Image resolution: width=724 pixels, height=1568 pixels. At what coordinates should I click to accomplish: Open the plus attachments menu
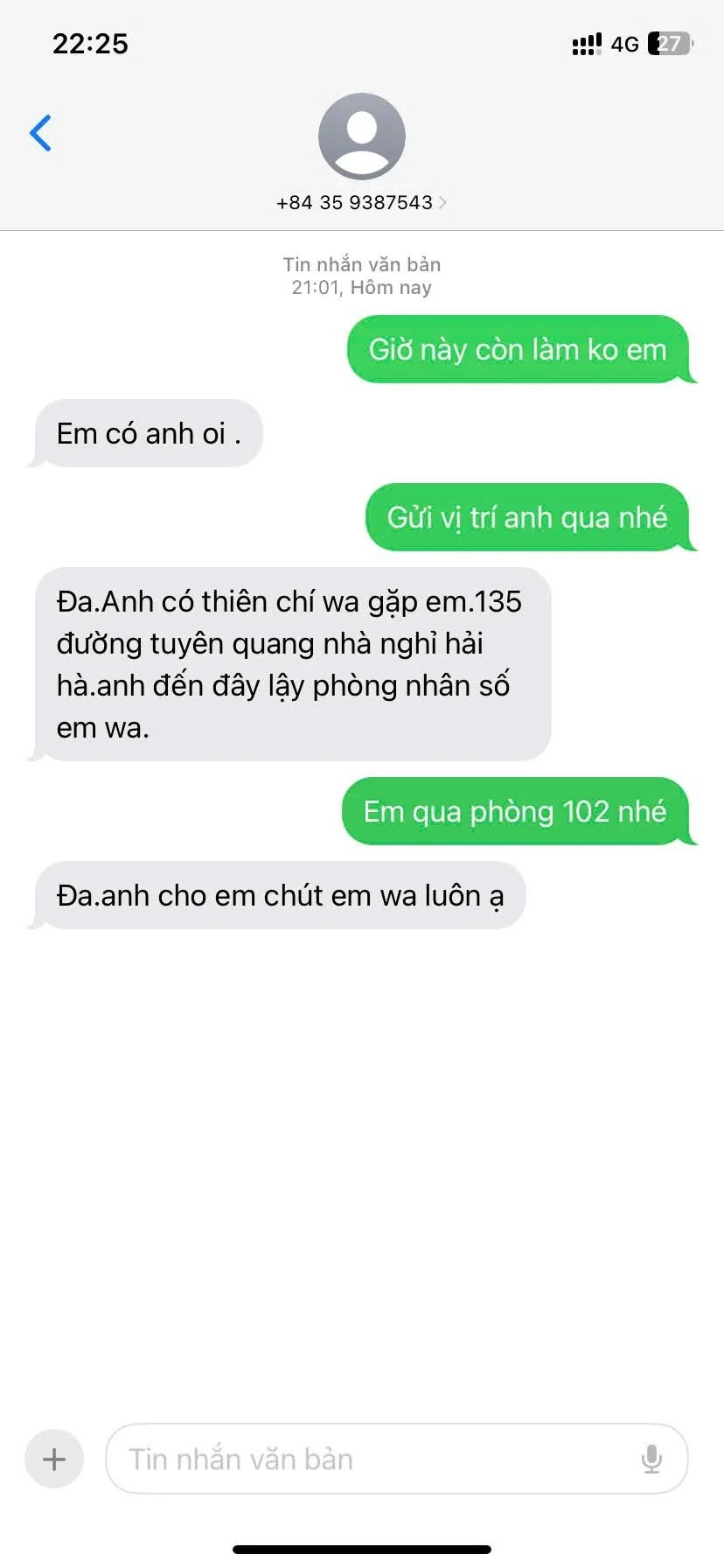point(54,1459)
